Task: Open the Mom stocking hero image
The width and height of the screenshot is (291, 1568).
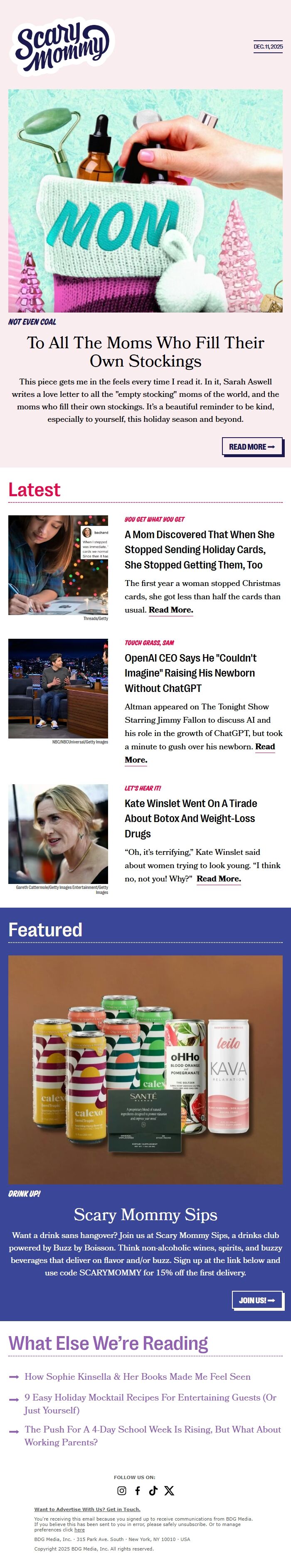Action: coord(145,201)
